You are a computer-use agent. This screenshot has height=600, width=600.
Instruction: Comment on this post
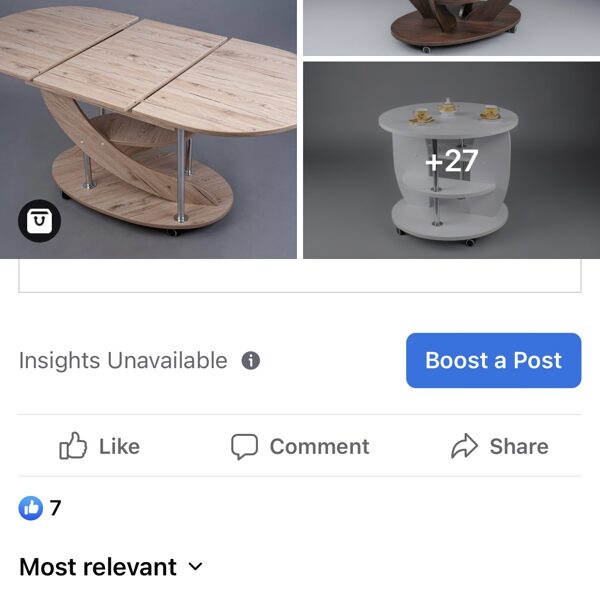[300, 446]
